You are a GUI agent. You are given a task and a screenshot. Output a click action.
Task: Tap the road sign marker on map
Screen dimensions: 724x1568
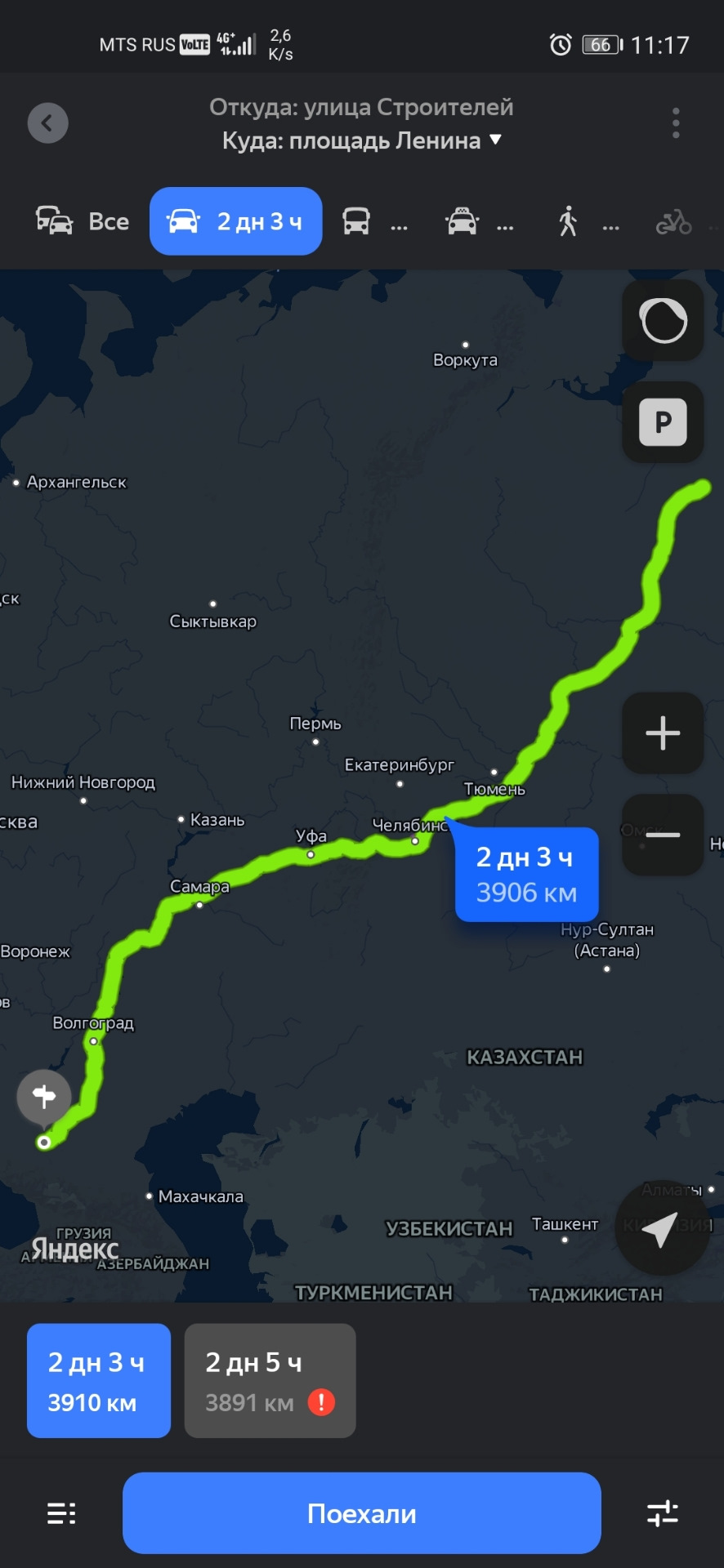coord(44,1096)
